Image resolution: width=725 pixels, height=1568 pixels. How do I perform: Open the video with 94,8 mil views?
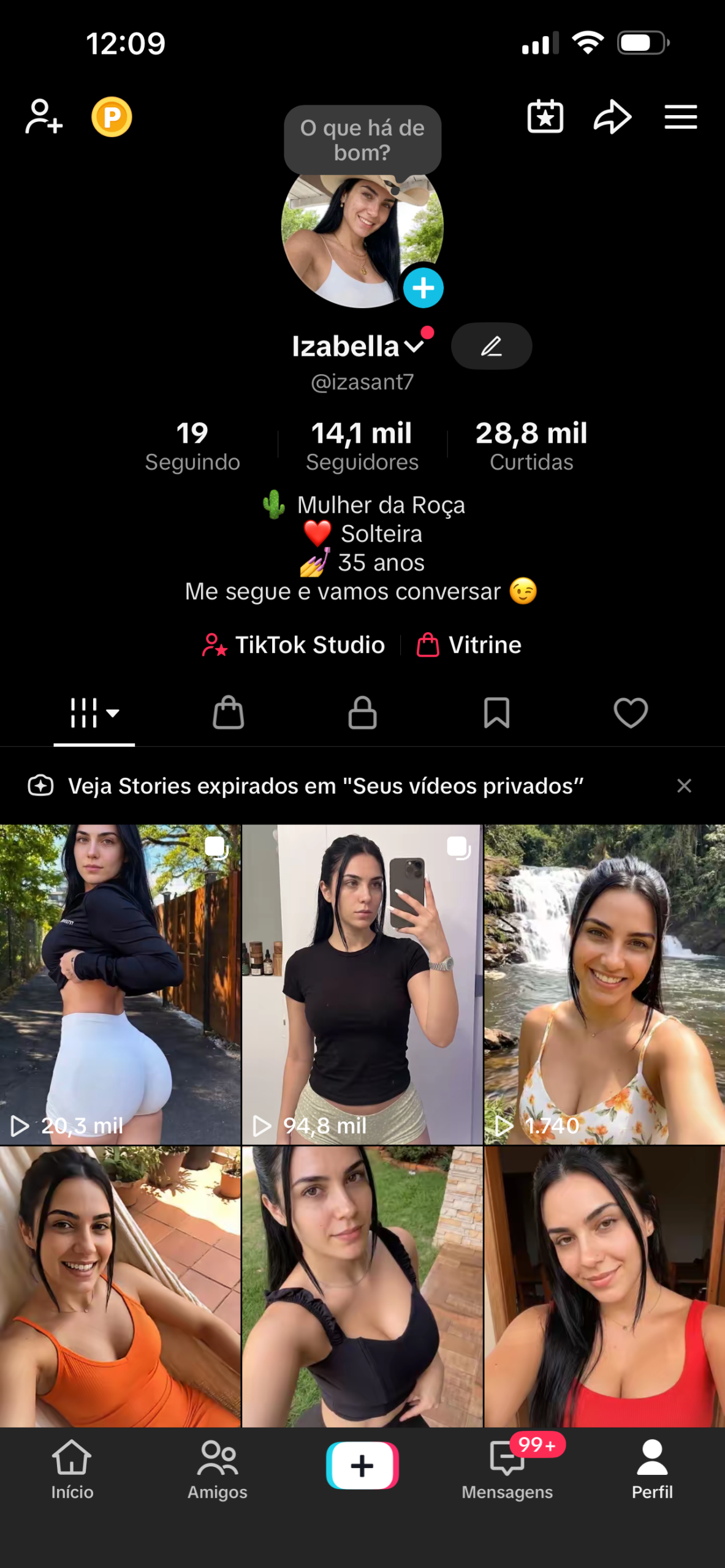pos(362,984)
